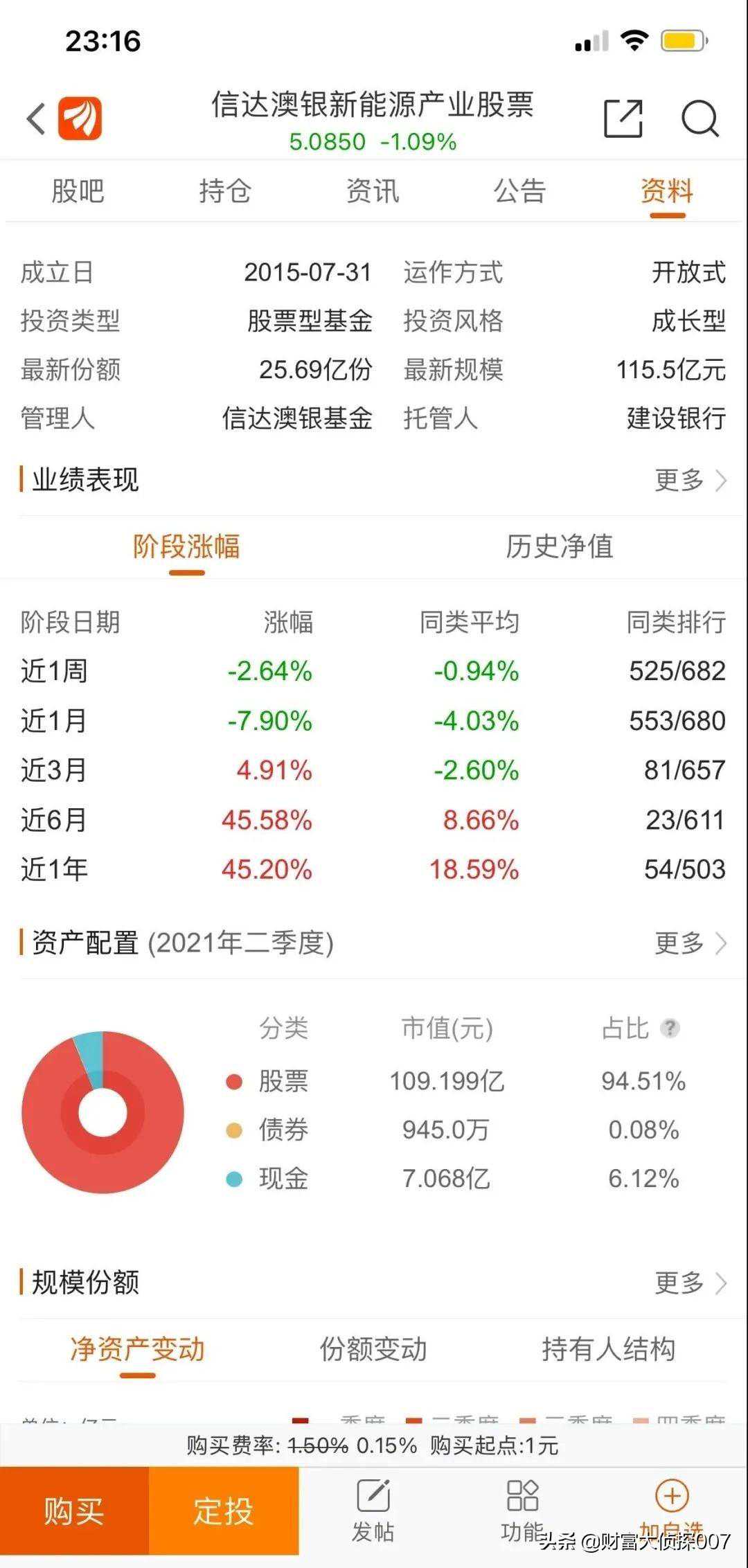The width and height of the screenshot is (748, 1568).
Task: Show the 持有人结构 tab
Action: pos(608,1350)
